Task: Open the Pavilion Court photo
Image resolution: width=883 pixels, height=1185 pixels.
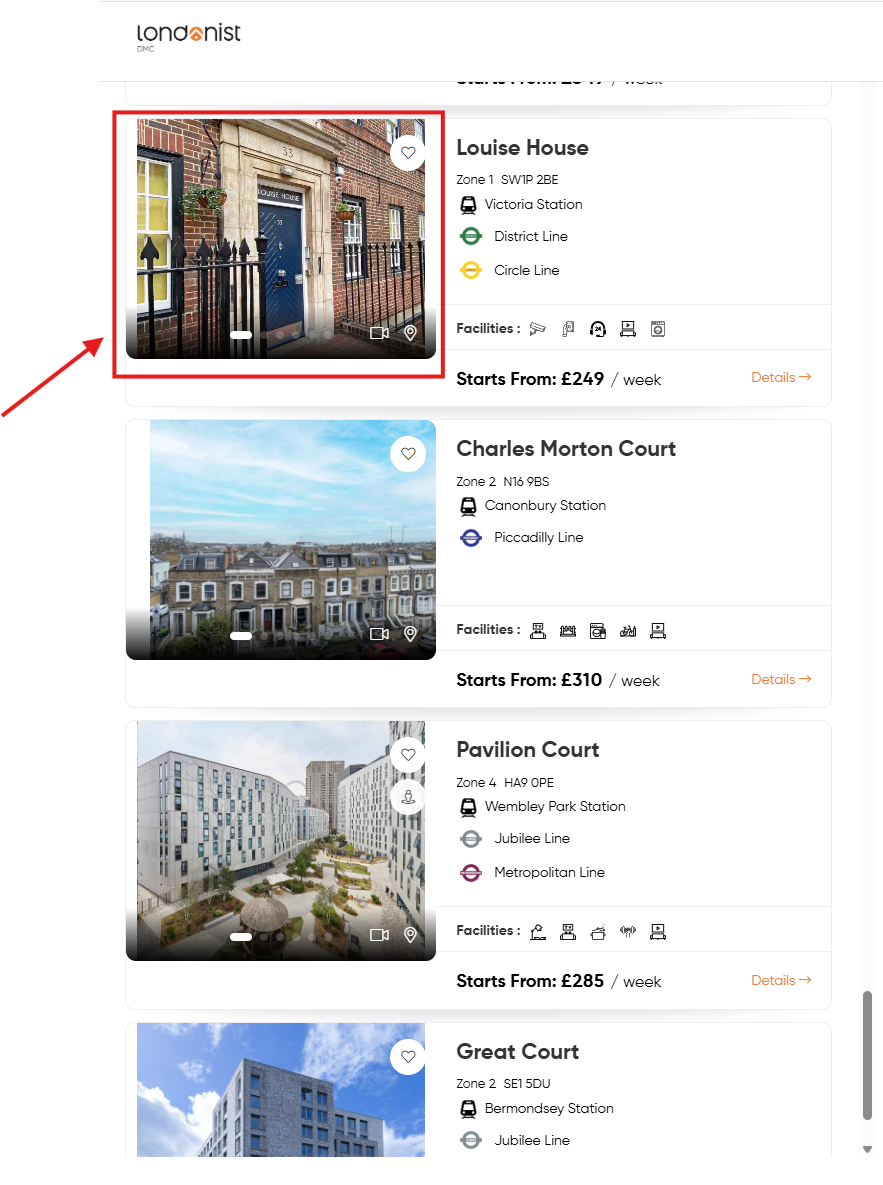Action: (x=280, y=840)
